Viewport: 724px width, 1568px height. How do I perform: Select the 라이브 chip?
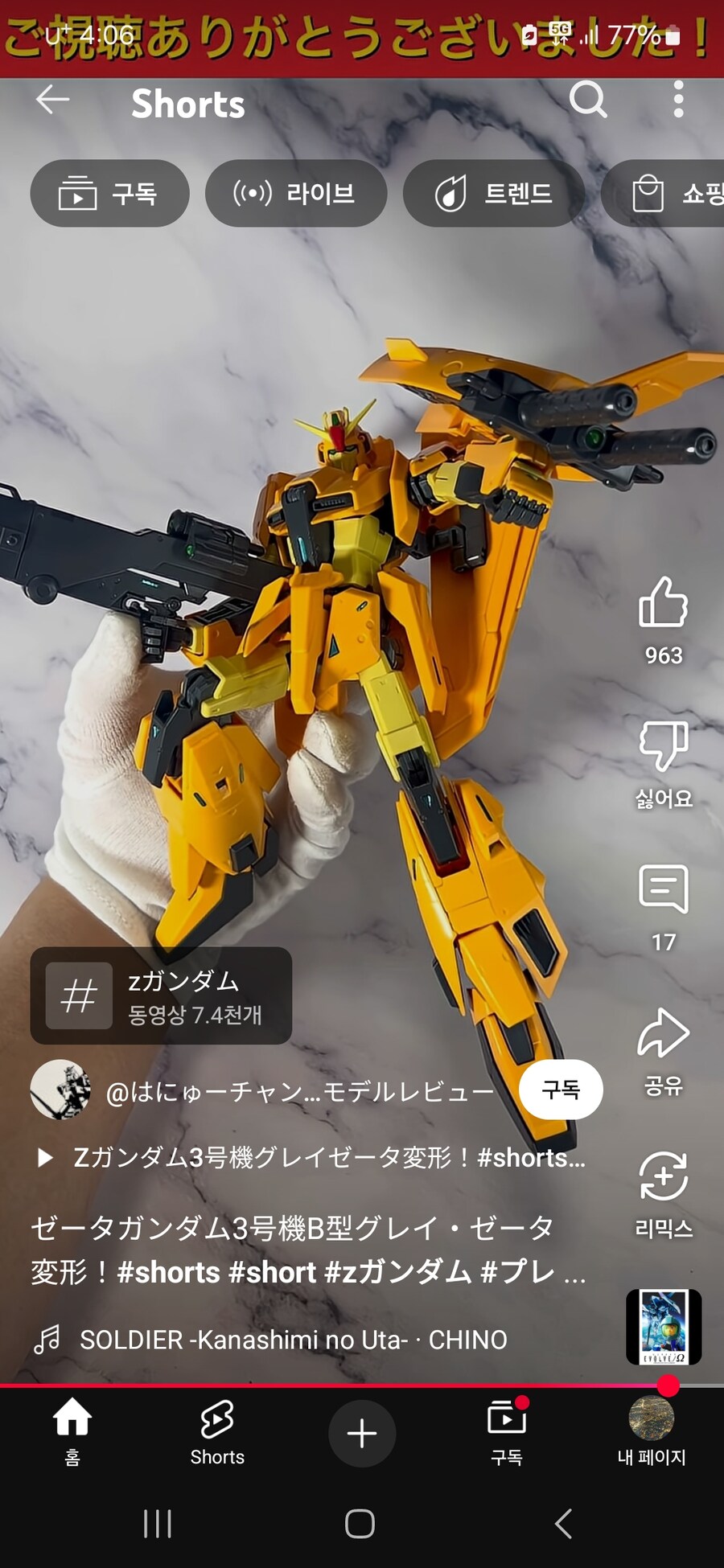point(295,194)
